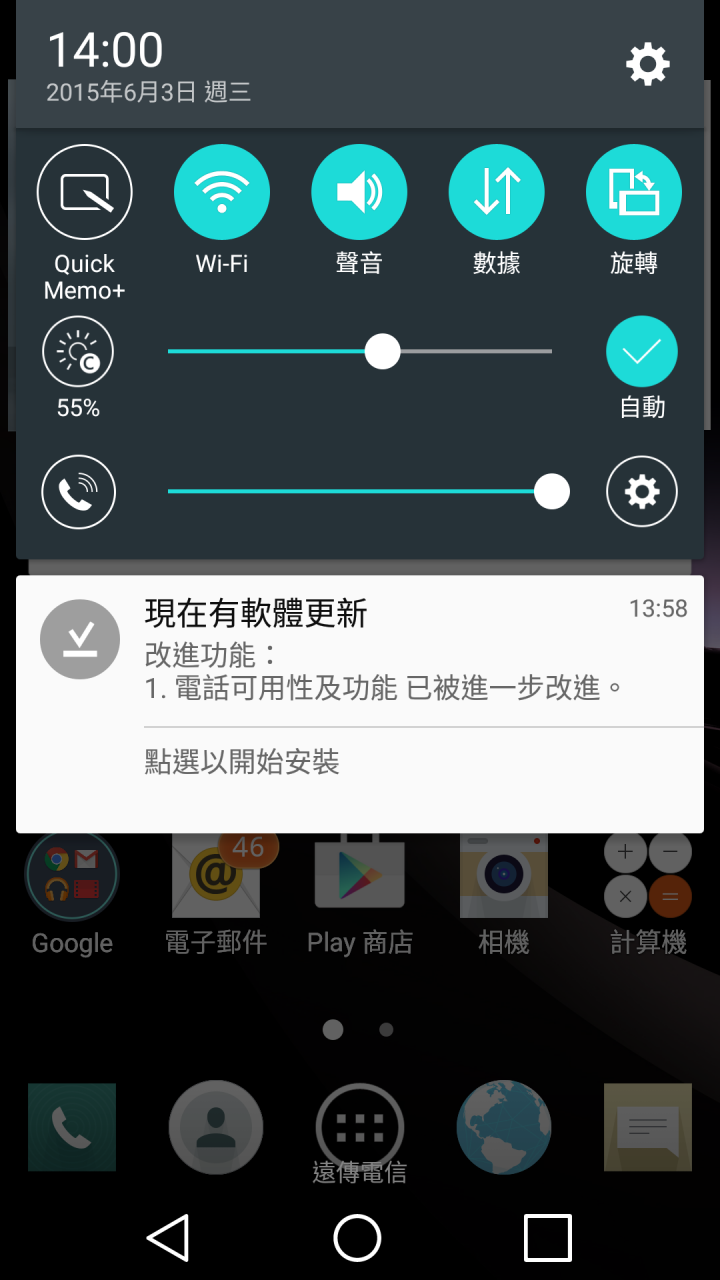Image resolution: width=720 pixels, height=1280 pixels.
Task: Go back with the navigation bar's back button
Action: (168, 1238)
